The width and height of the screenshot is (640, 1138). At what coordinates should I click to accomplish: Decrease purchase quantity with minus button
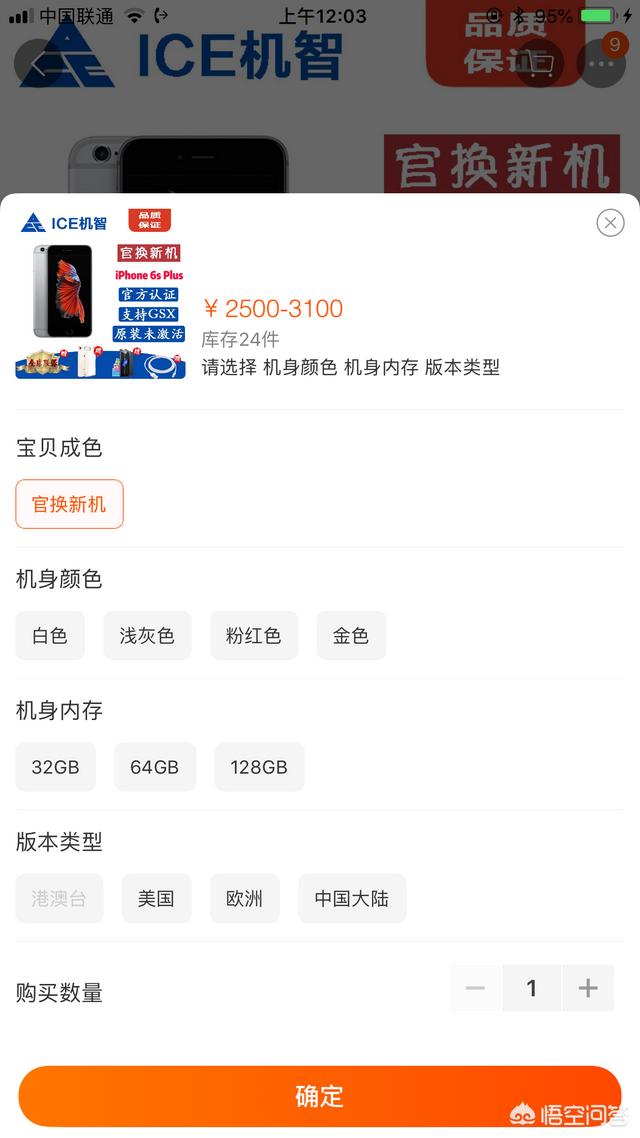(x=475, y=989)
